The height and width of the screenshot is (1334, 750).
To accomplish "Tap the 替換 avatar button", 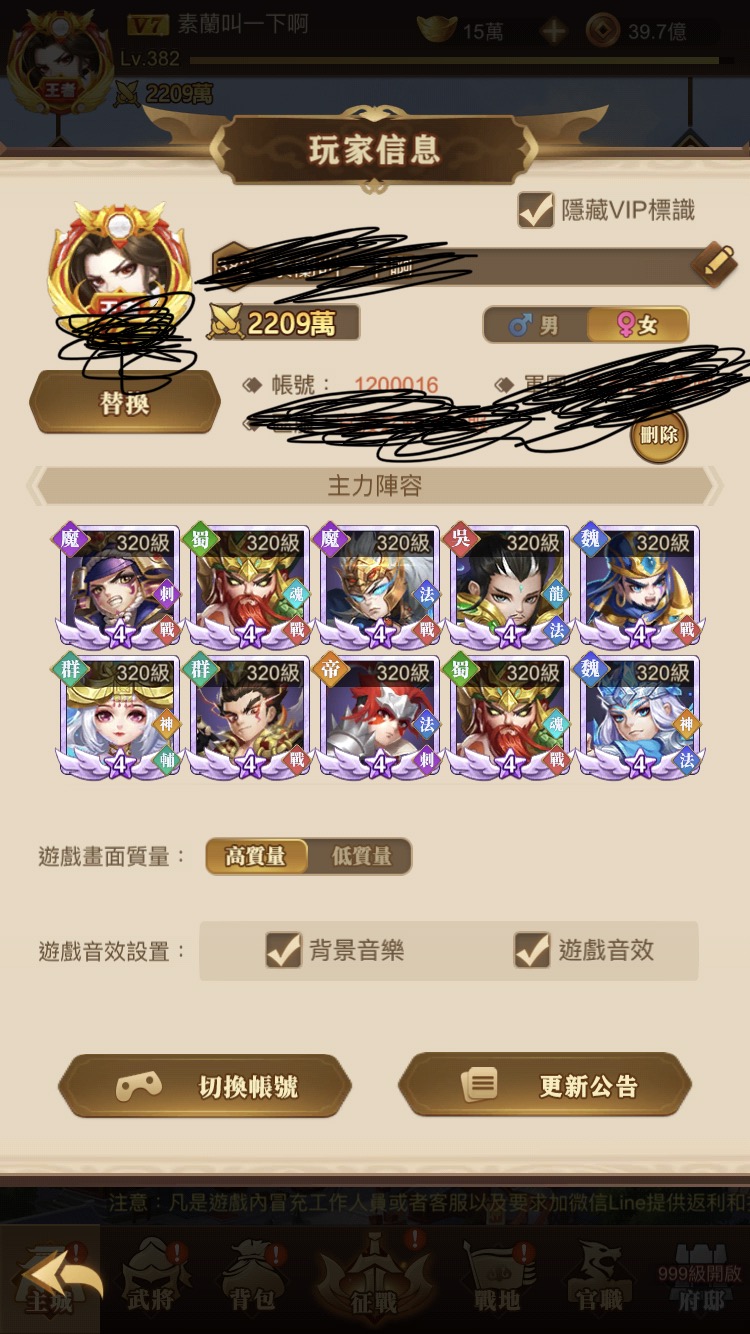I will coord(124,404).
